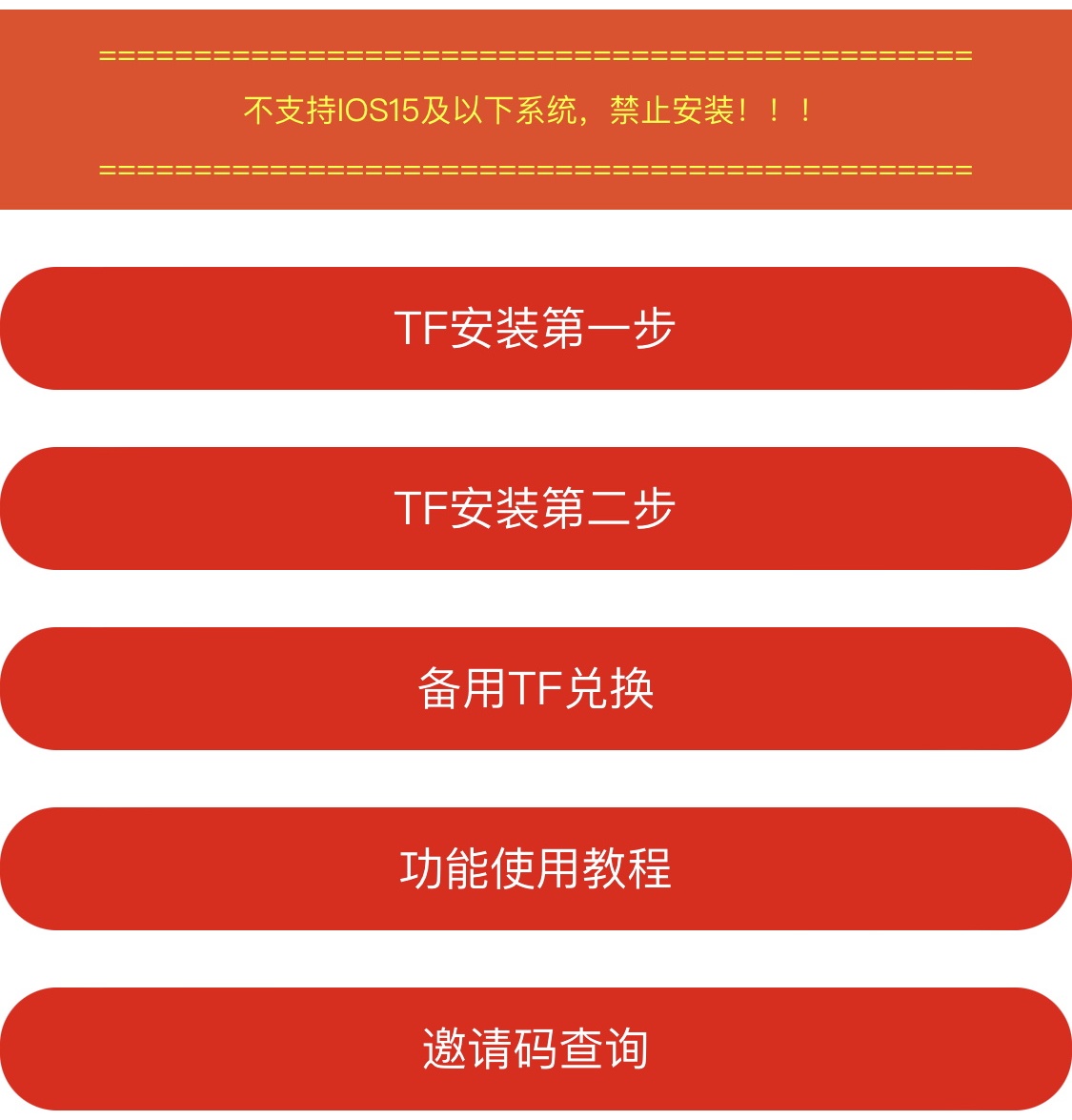This screenshot has height=1120, width=1072.
Task: Click the last button on the page
Action: point(536,1049)
